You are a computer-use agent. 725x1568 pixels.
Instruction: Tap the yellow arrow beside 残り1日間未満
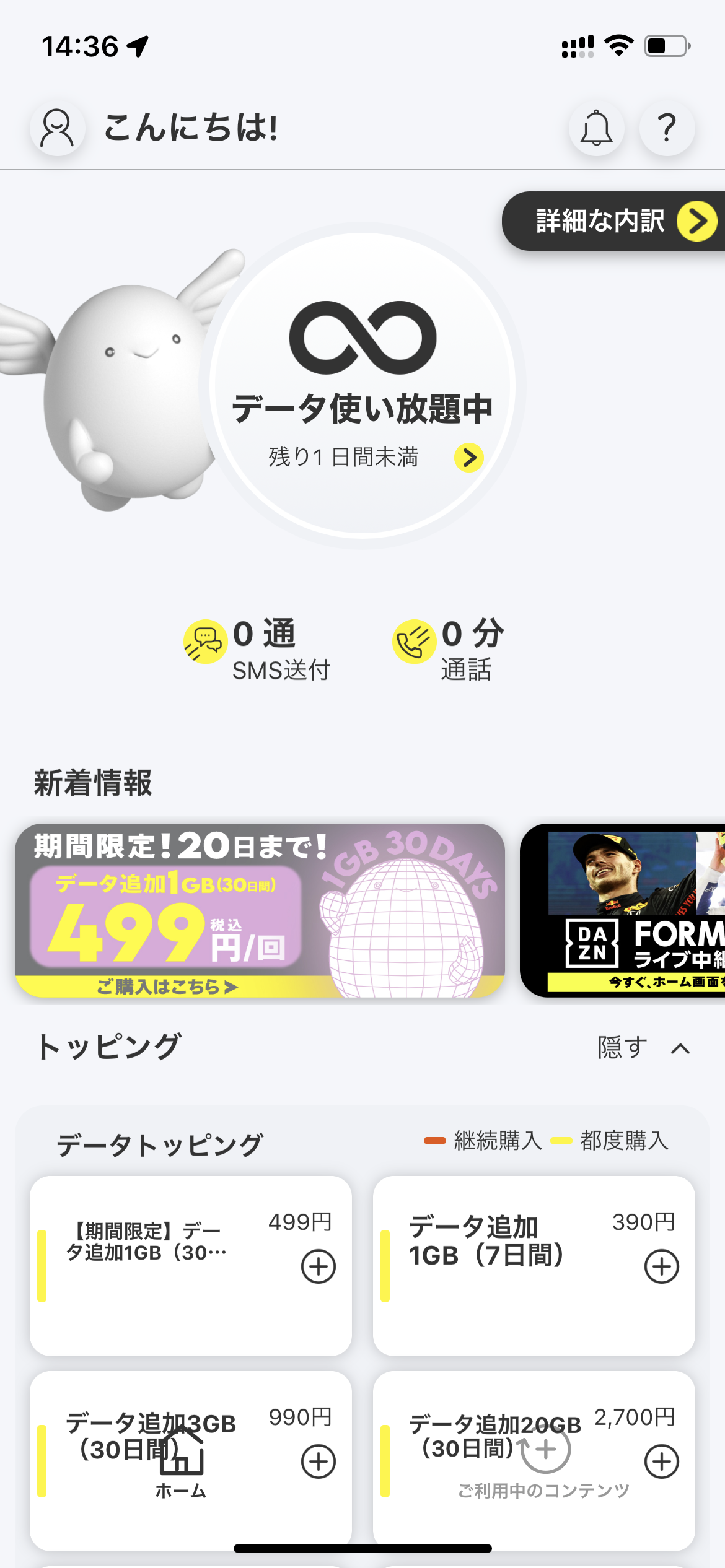pos(469,458)
